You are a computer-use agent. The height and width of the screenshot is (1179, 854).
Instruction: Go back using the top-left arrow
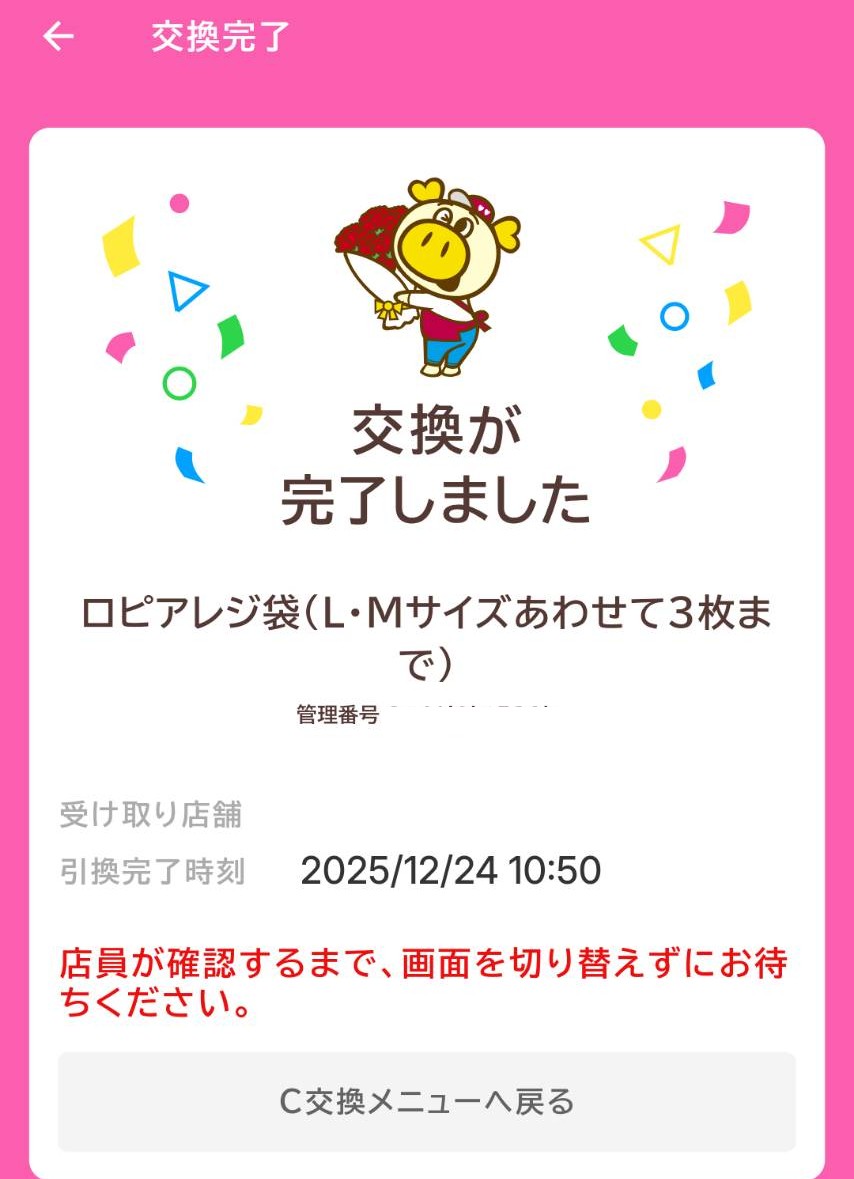pos(58,37)
